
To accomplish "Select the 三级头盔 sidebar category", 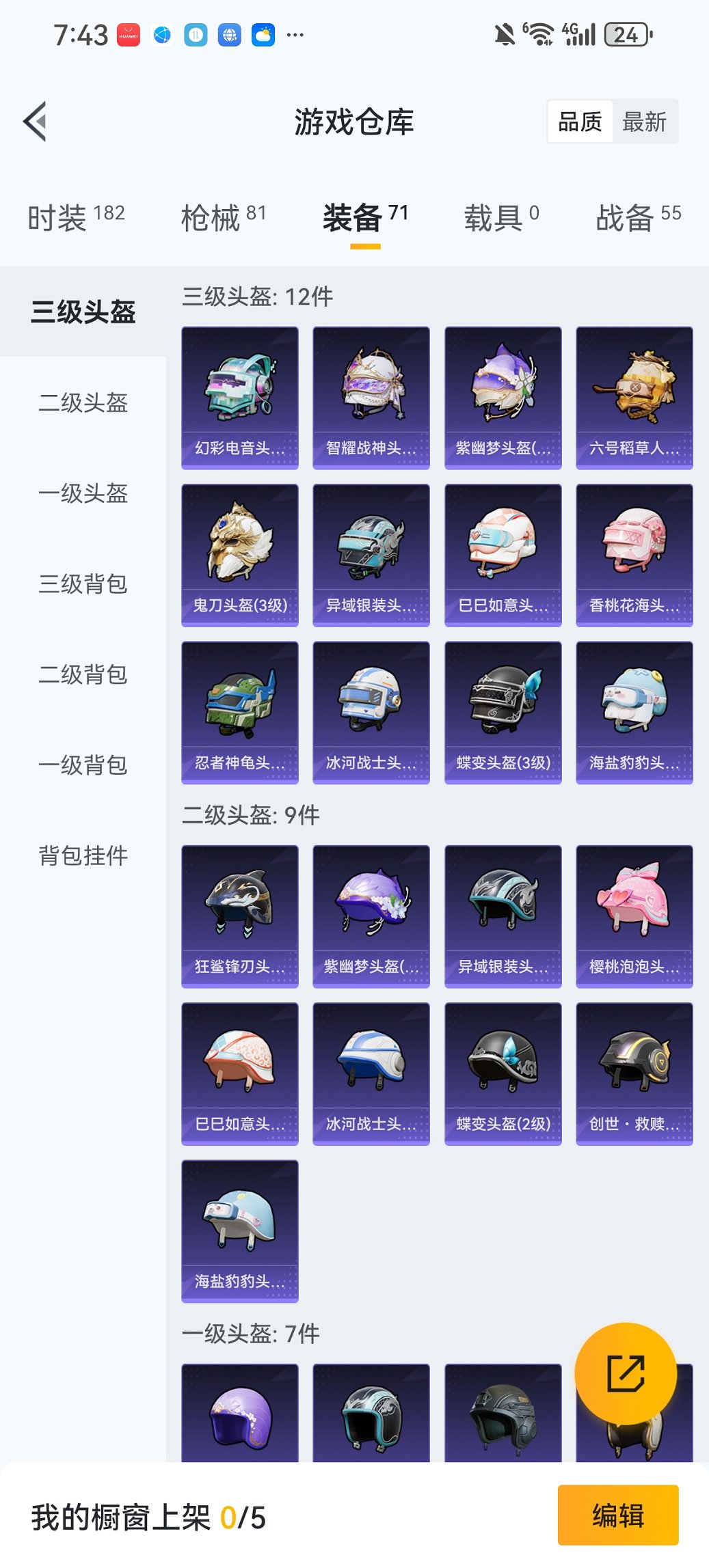I will click(x=83, y=312).
